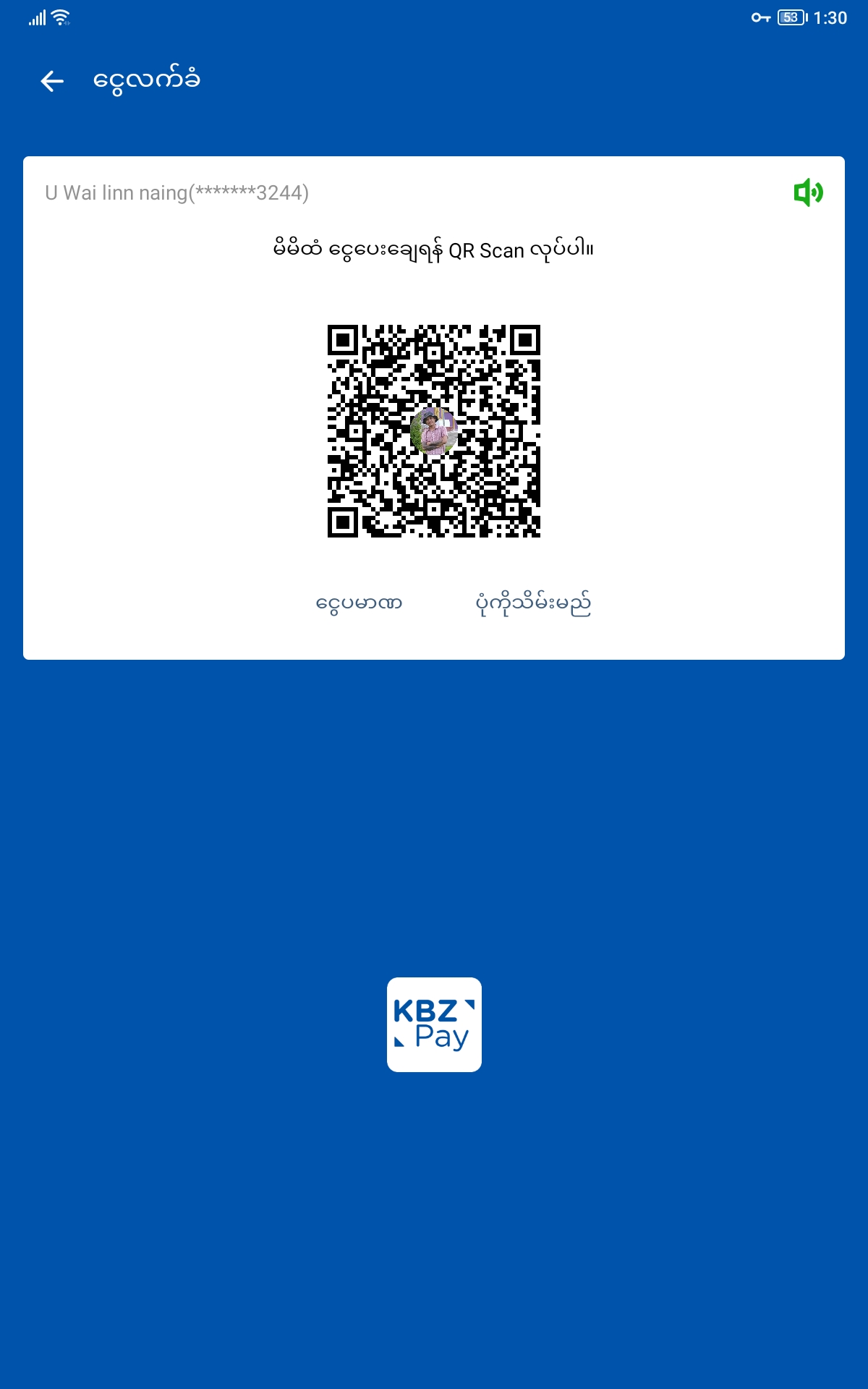868x1389 pixels.
Task: Go back from the ငွေလက်ခံ screen
Action: pos(52,81)
